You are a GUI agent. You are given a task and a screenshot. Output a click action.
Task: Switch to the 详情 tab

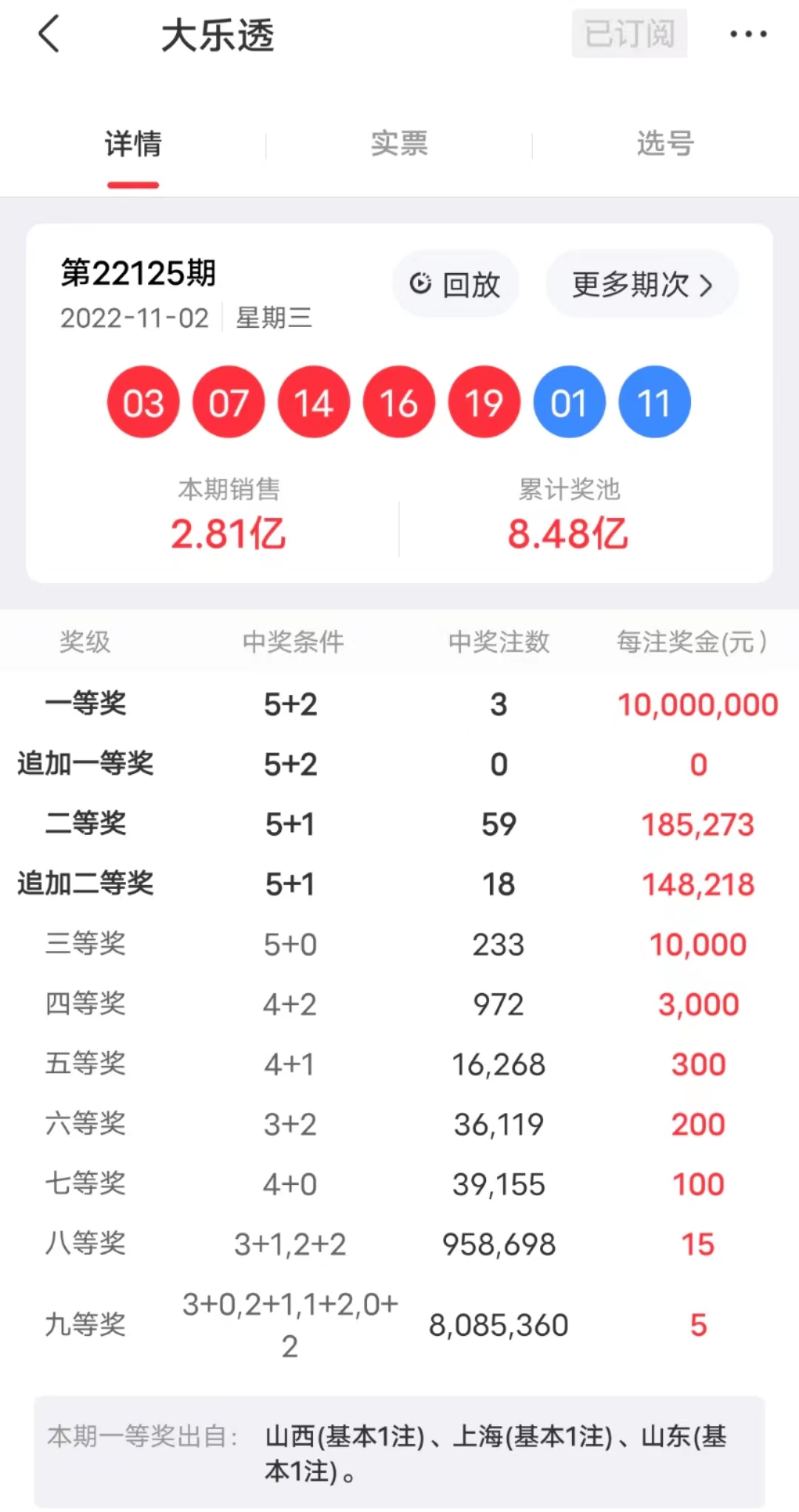pyautogui.click(x=133, y=144)
